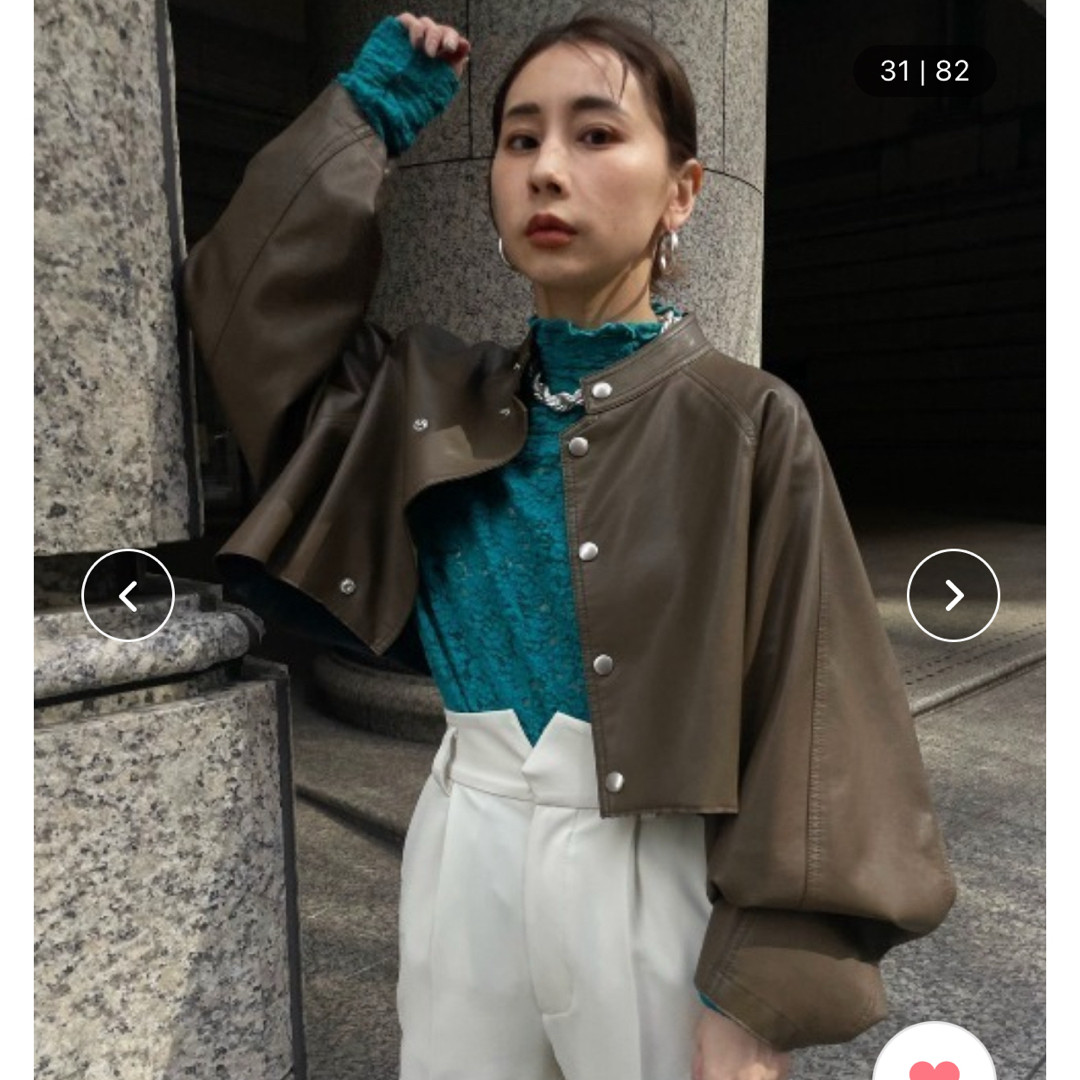Add this item to favorites with the heart
Screen dimensions: 1080x1080
coord(934,1060)
